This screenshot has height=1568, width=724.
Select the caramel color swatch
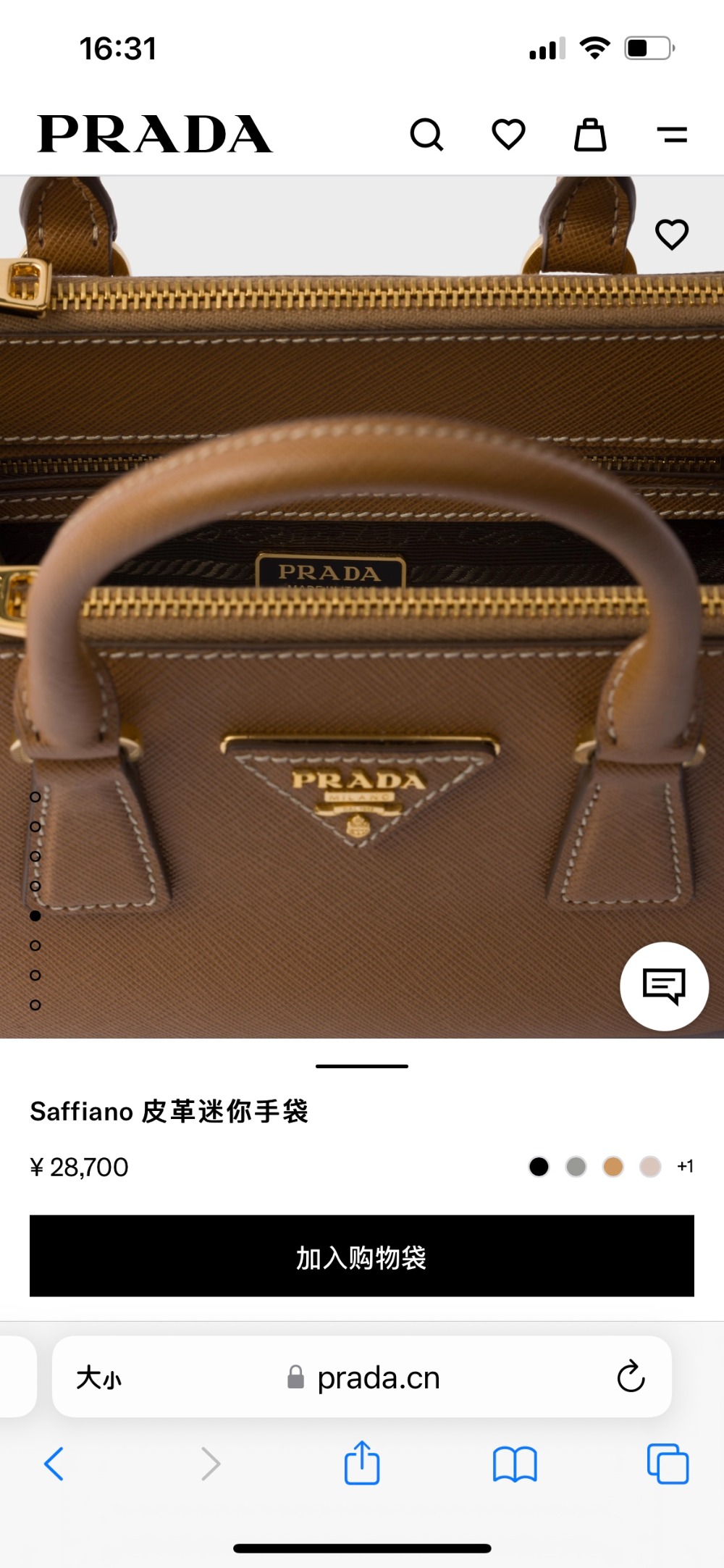click(x=613, y=1167)
